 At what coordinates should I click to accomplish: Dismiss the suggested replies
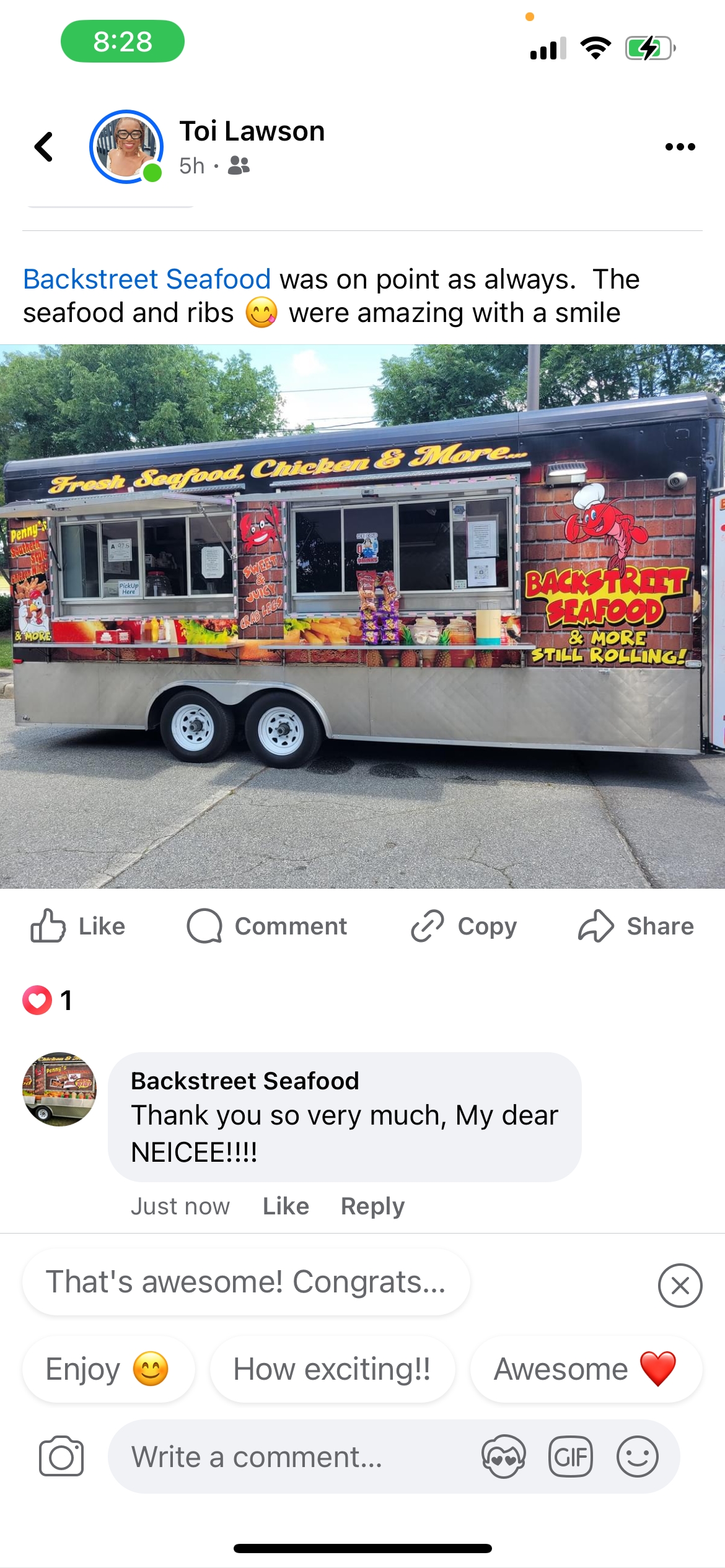[680, 1286]
